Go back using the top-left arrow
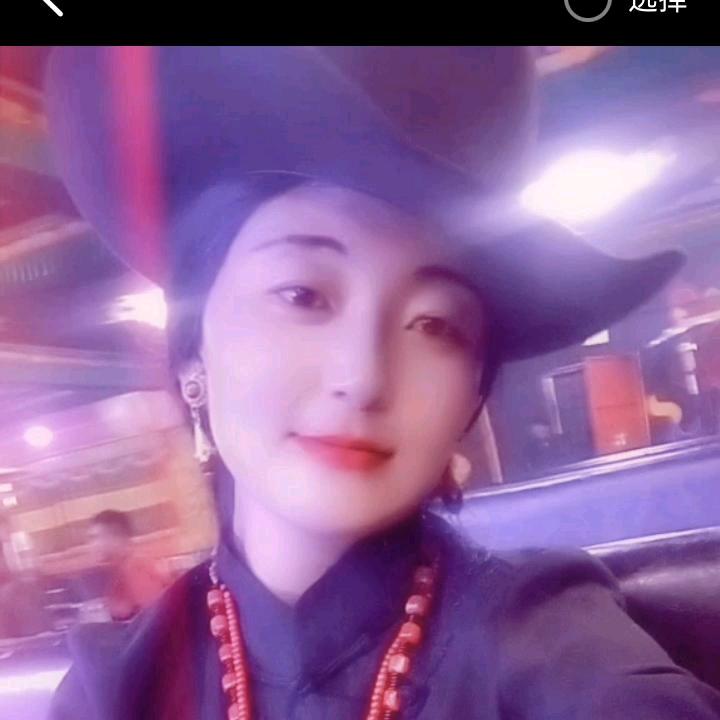720x720 pixels. (x=50, y=5)
